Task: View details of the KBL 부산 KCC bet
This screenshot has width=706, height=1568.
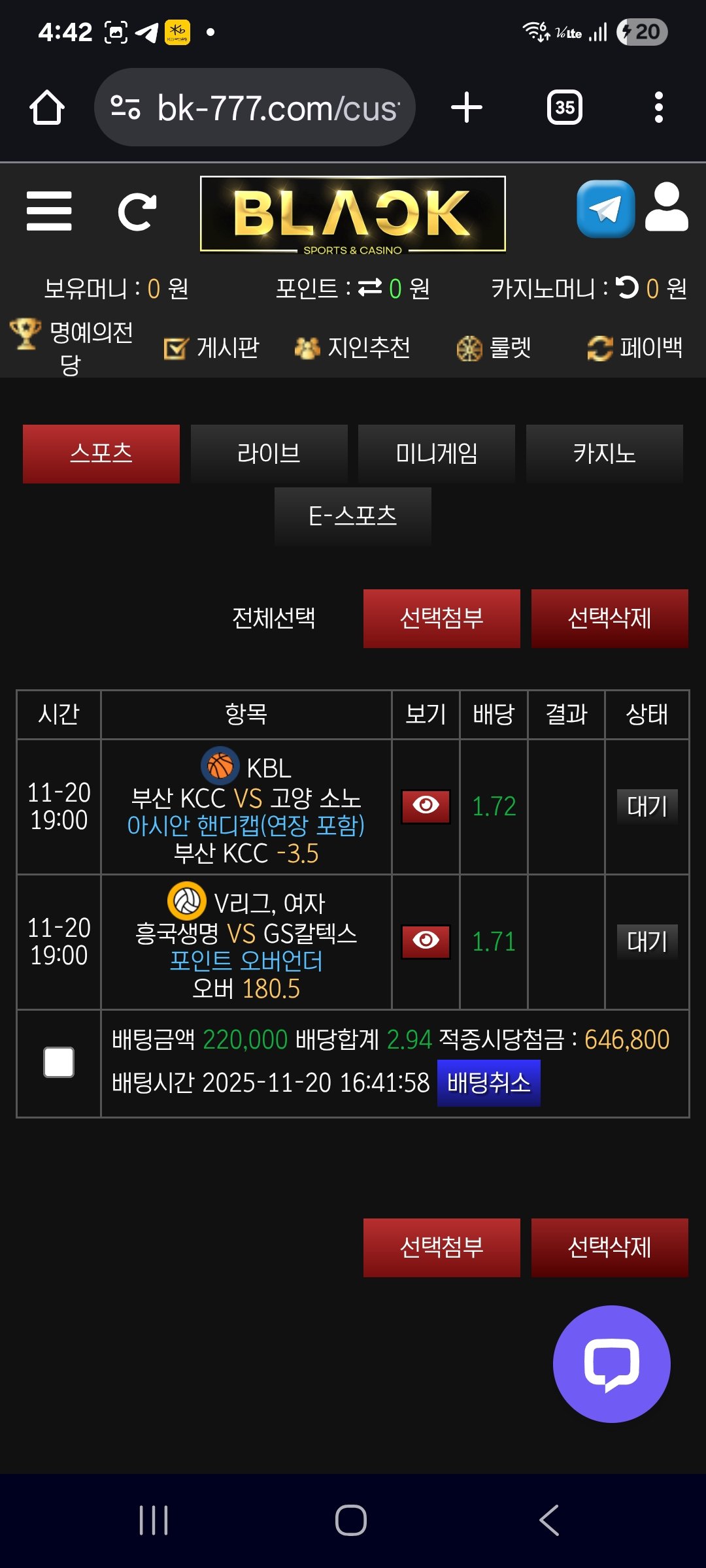Action: pos(426,806)
